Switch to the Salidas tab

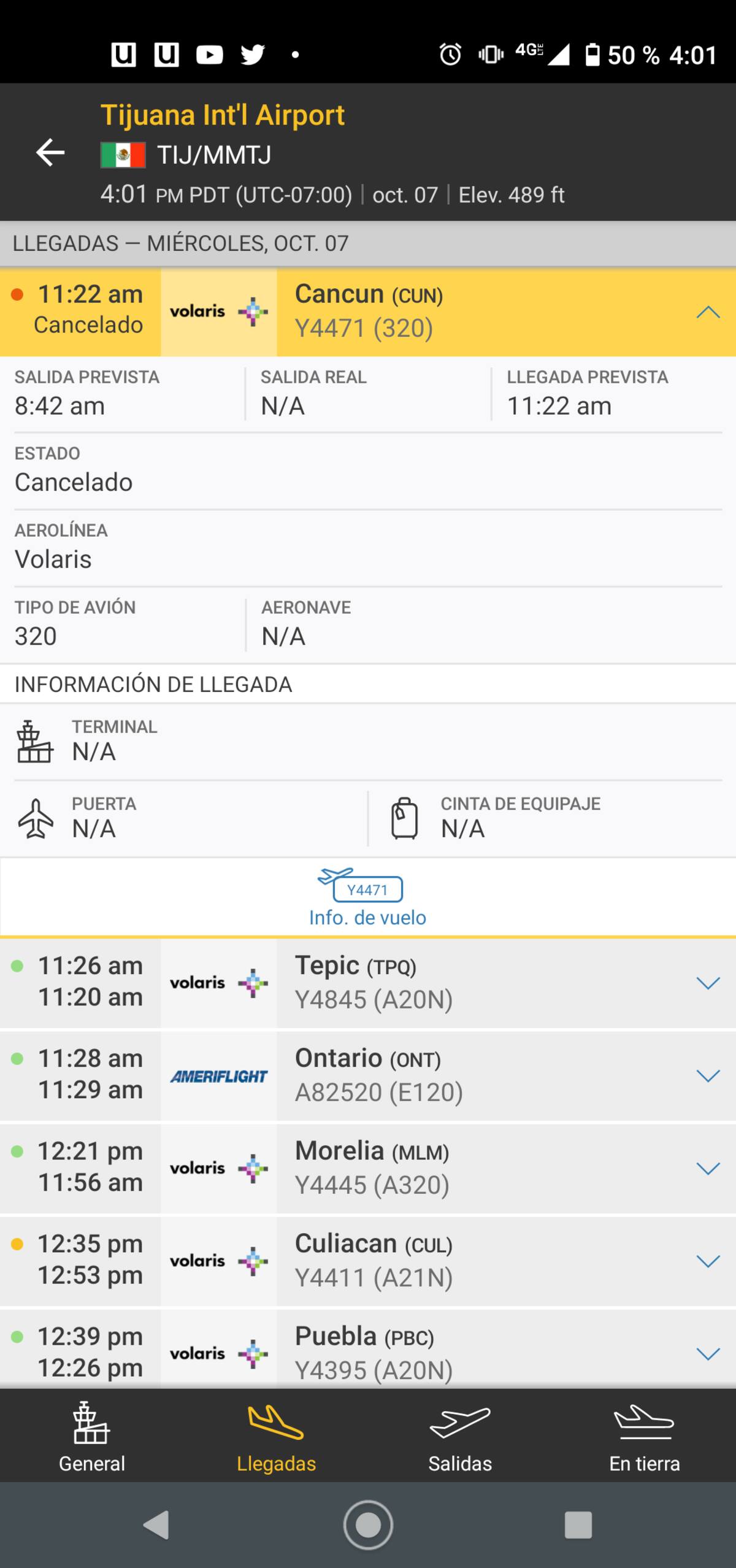click(460, 1437)
